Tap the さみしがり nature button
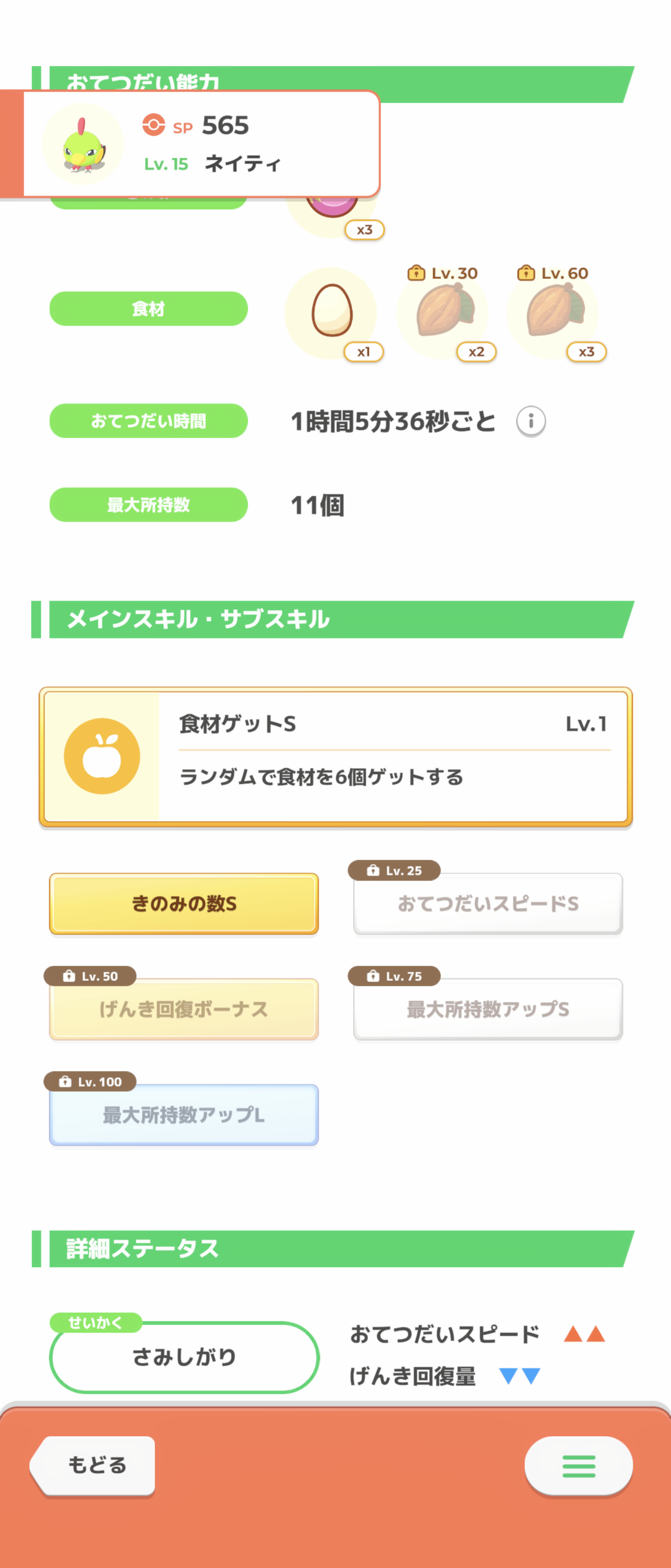 184,1357
